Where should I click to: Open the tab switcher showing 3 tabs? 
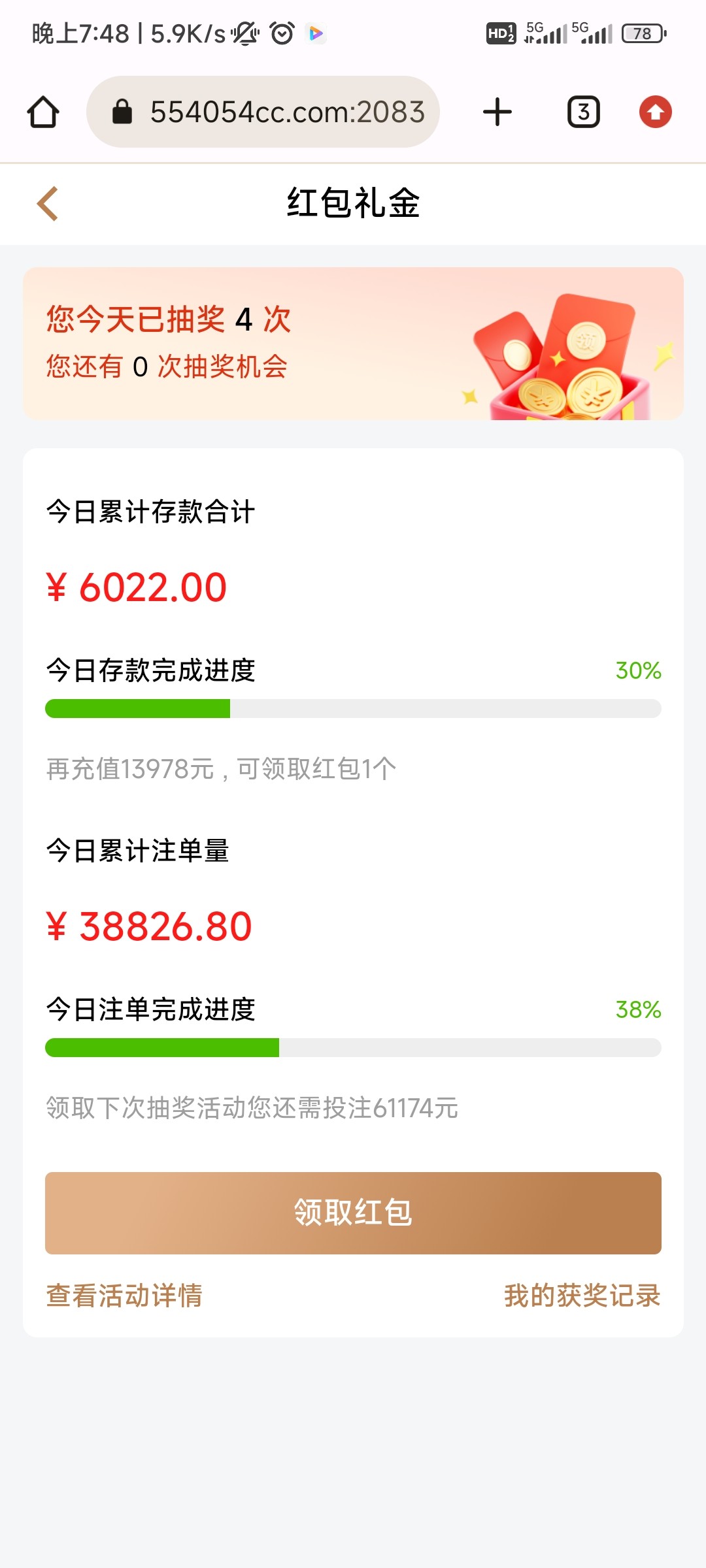click(583, 111)
